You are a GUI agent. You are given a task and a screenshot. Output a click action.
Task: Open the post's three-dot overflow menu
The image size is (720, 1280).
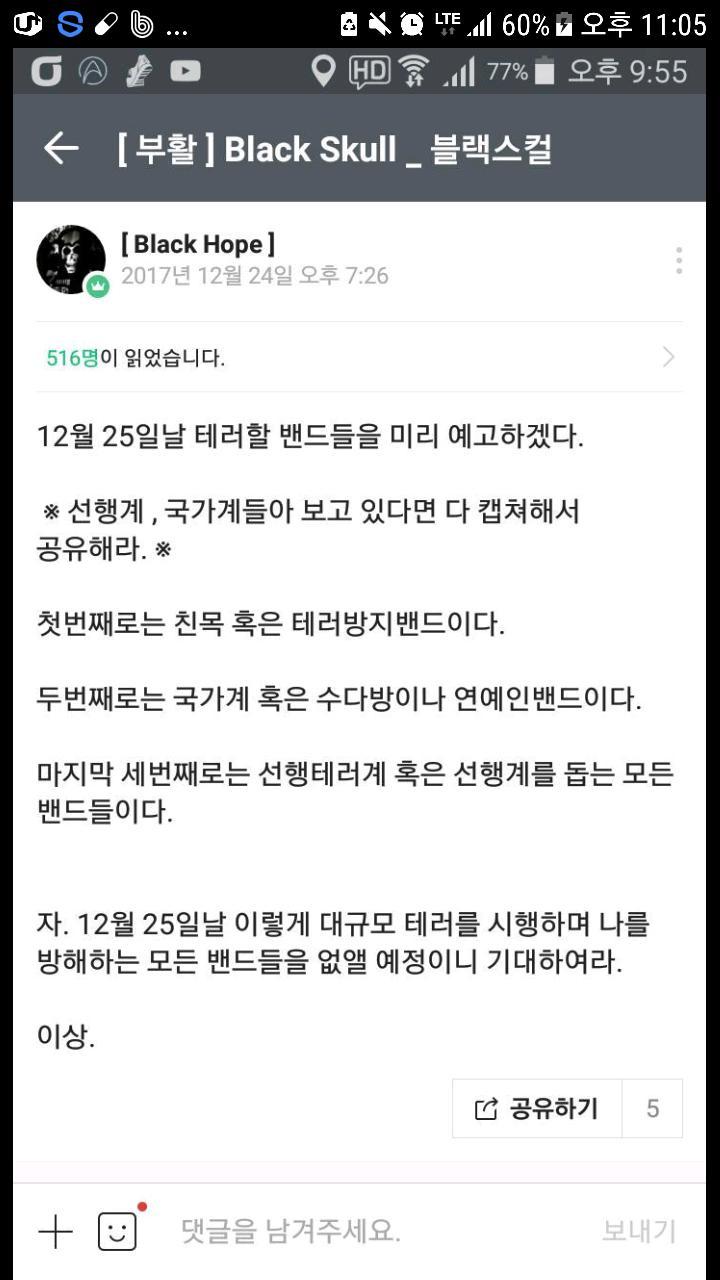tap(679, 260)
